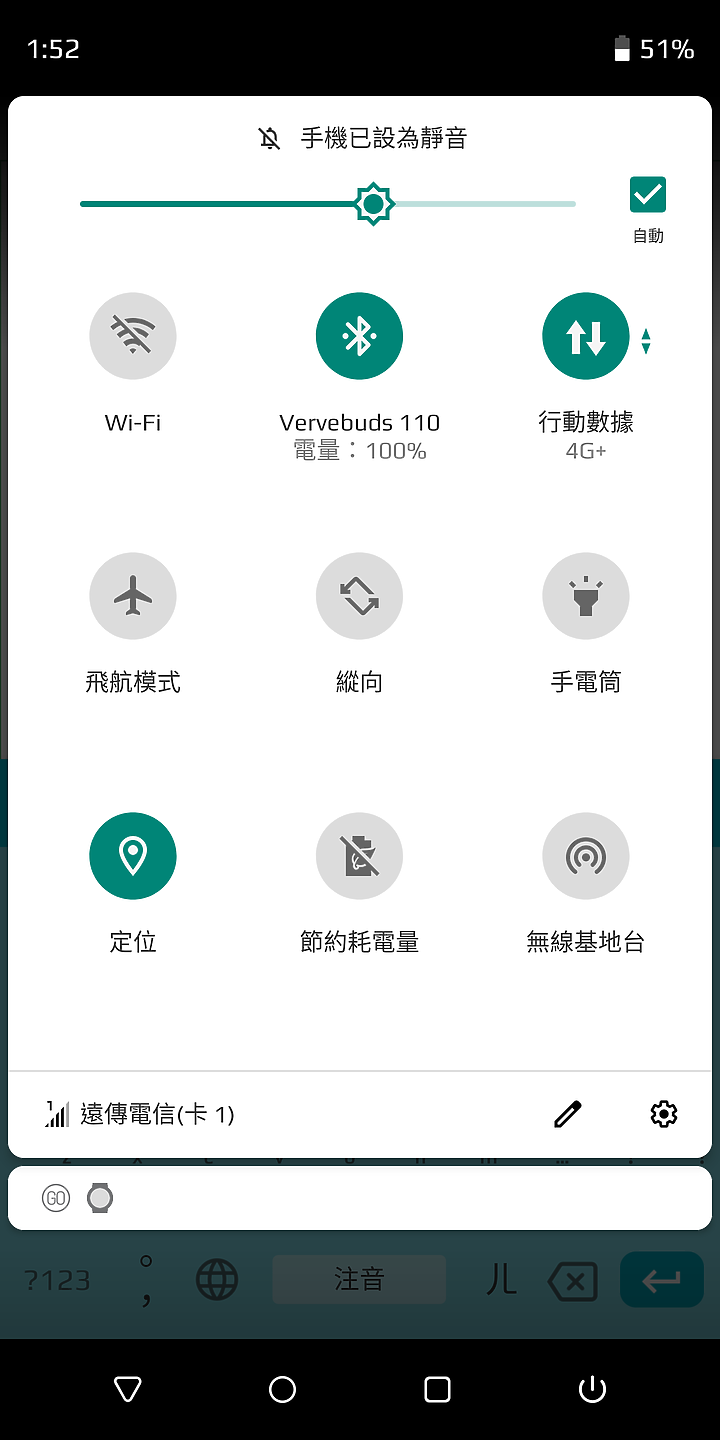Turn on the 無線基地台 hotspot
The width and height of the screenshot is (720, 1440).
(585, 856)
